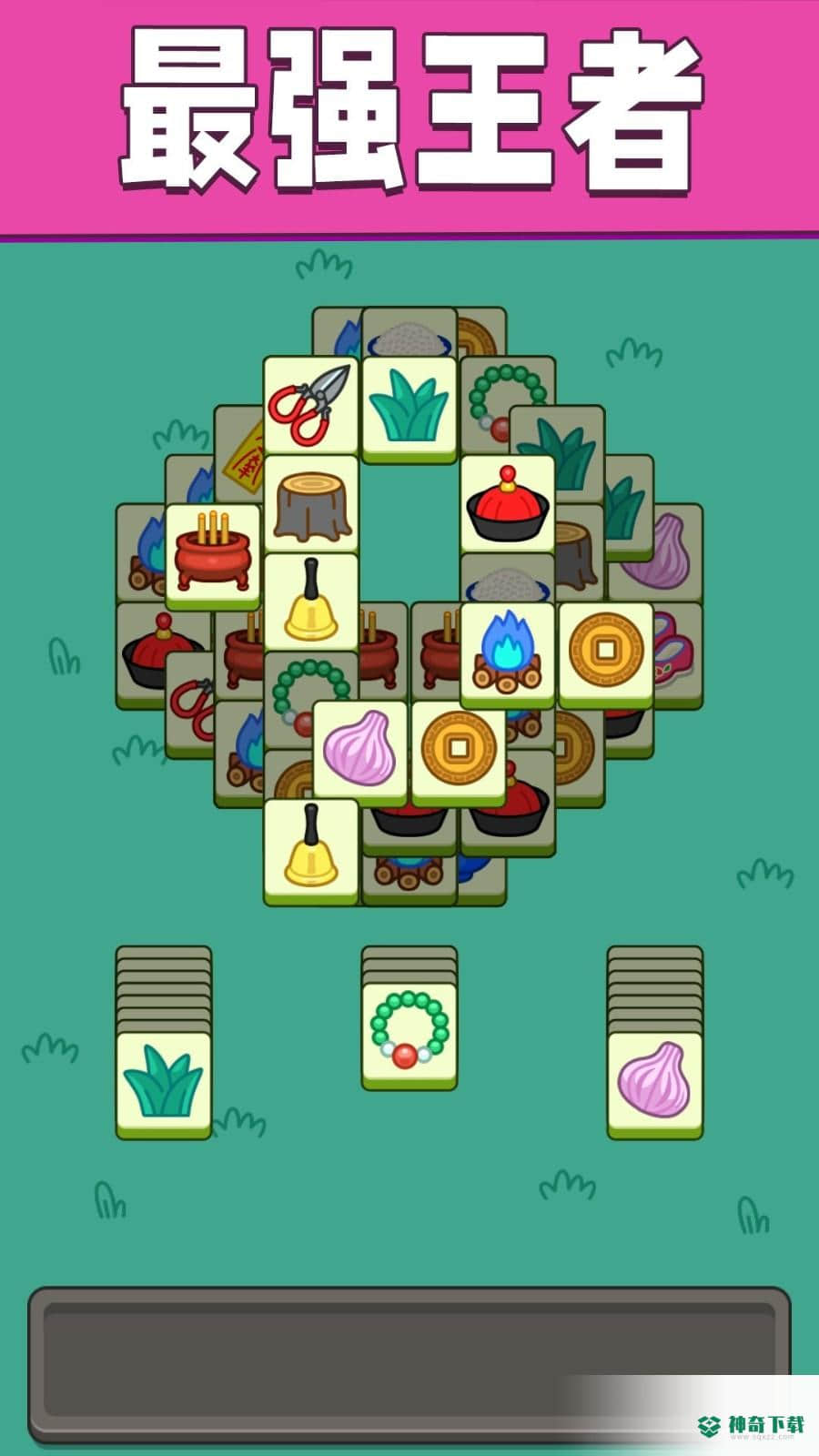Viewport: 819px width, 1456px height.
Task: Tap the scissors tile
Action: (x=310, y=403)
